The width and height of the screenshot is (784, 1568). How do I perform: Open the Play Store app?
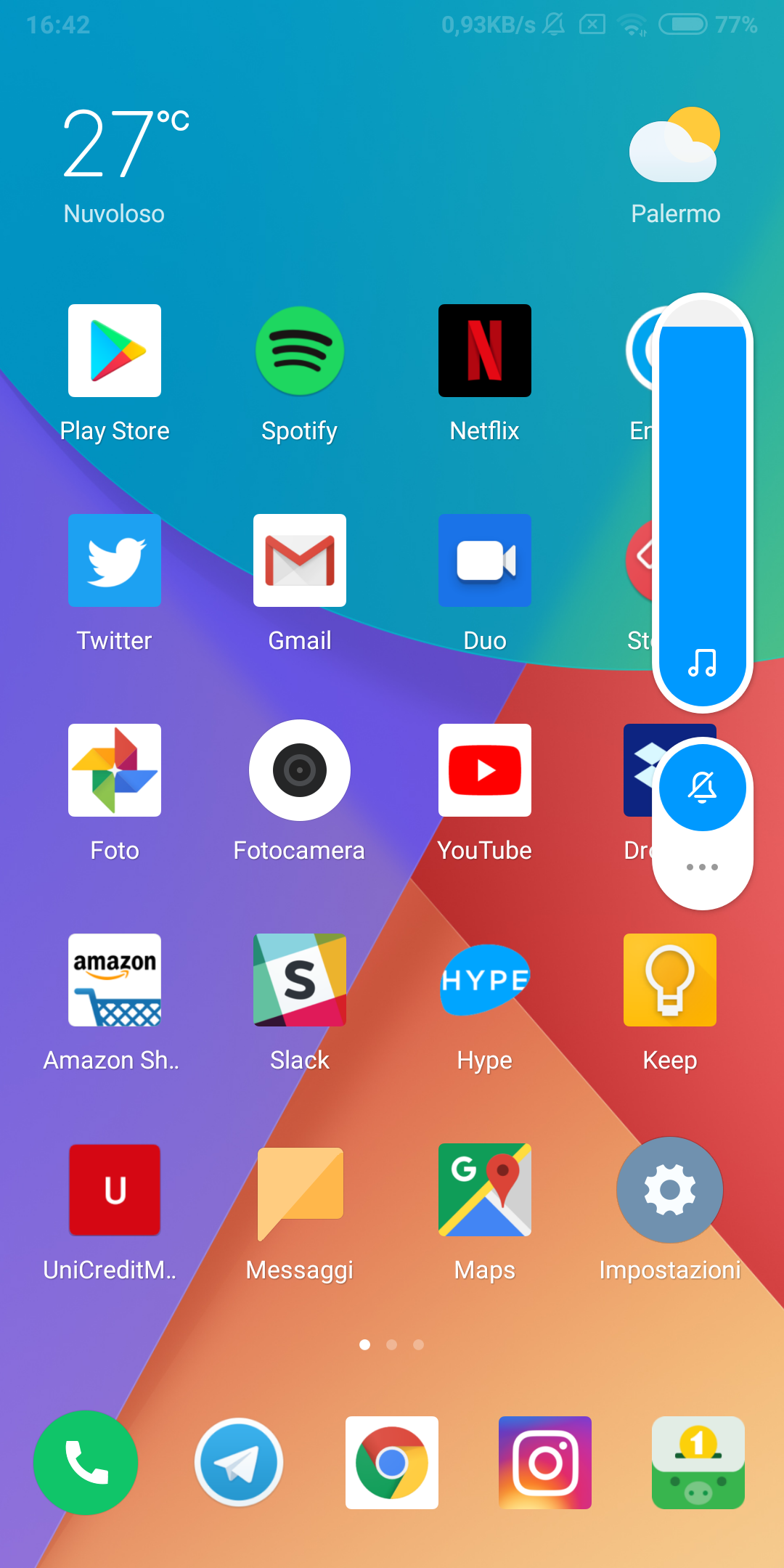tap(115, 351)
